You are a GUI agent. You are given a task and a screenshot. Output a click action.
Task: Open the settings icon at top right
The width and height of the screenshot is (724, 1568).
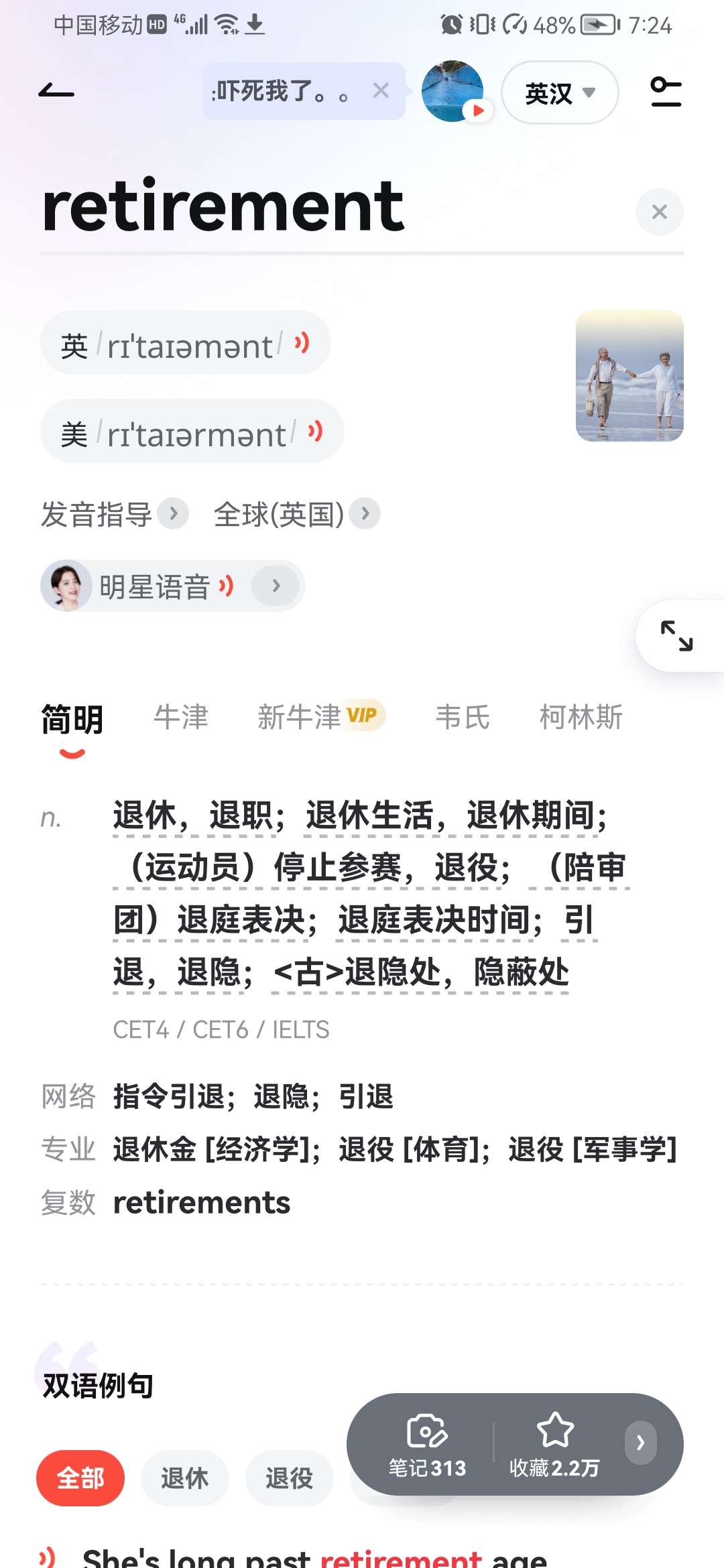(x=666, y=92)
